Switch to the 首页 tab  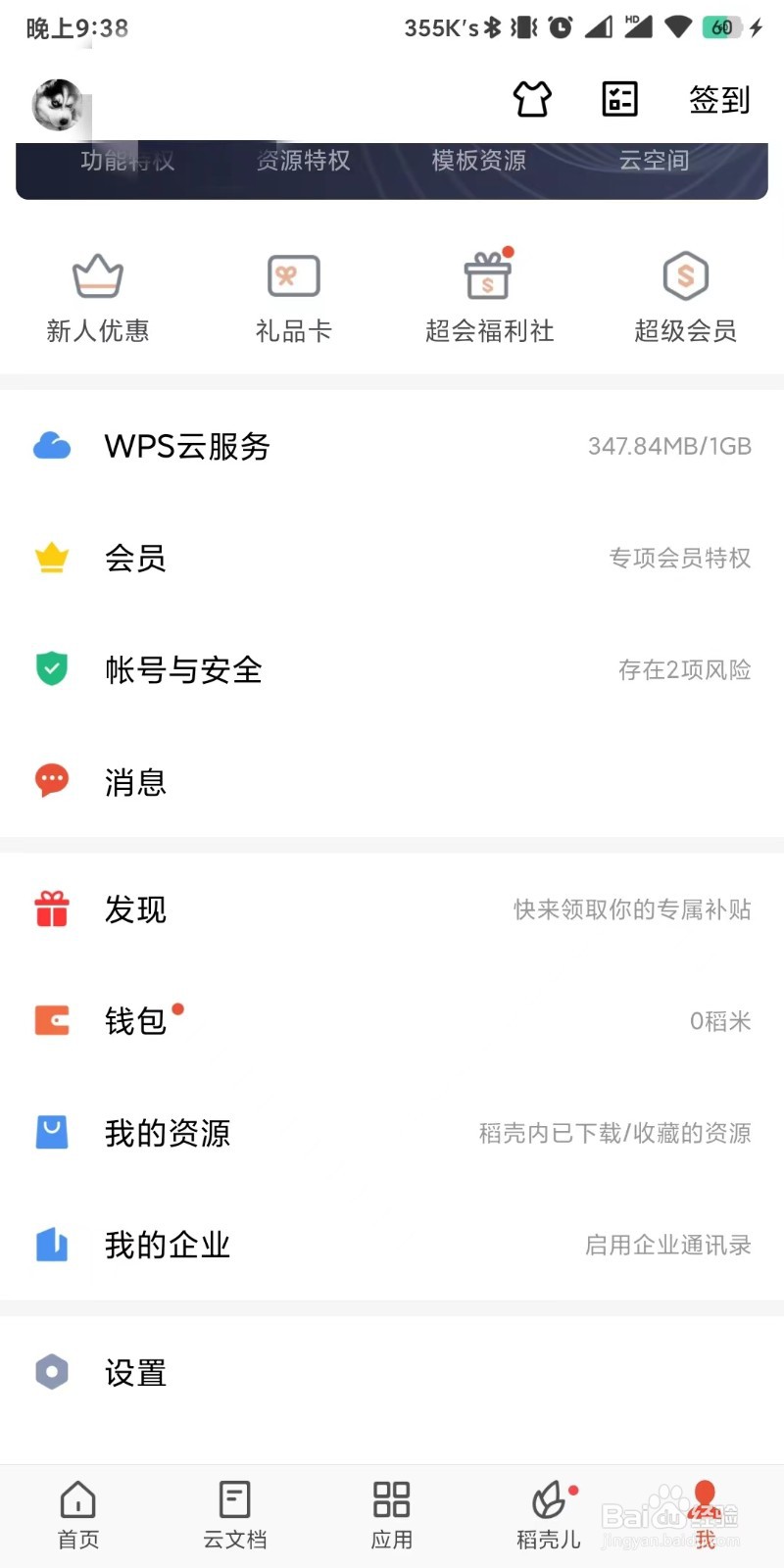coord(78,1514)
